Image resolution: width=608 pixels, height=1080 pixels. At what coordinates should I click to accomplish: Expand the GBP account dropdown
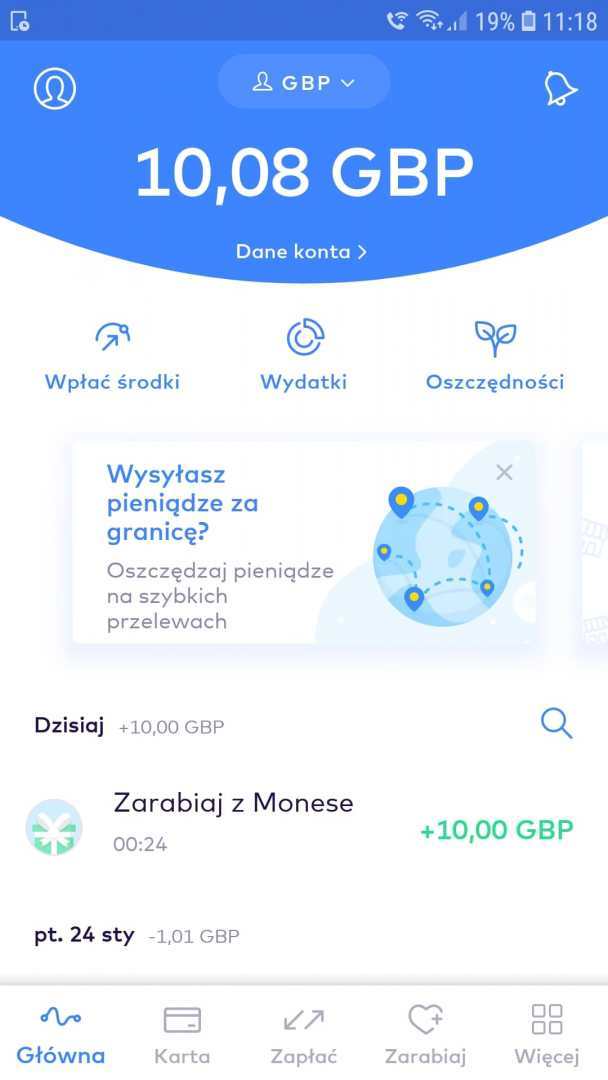point(304,83)
